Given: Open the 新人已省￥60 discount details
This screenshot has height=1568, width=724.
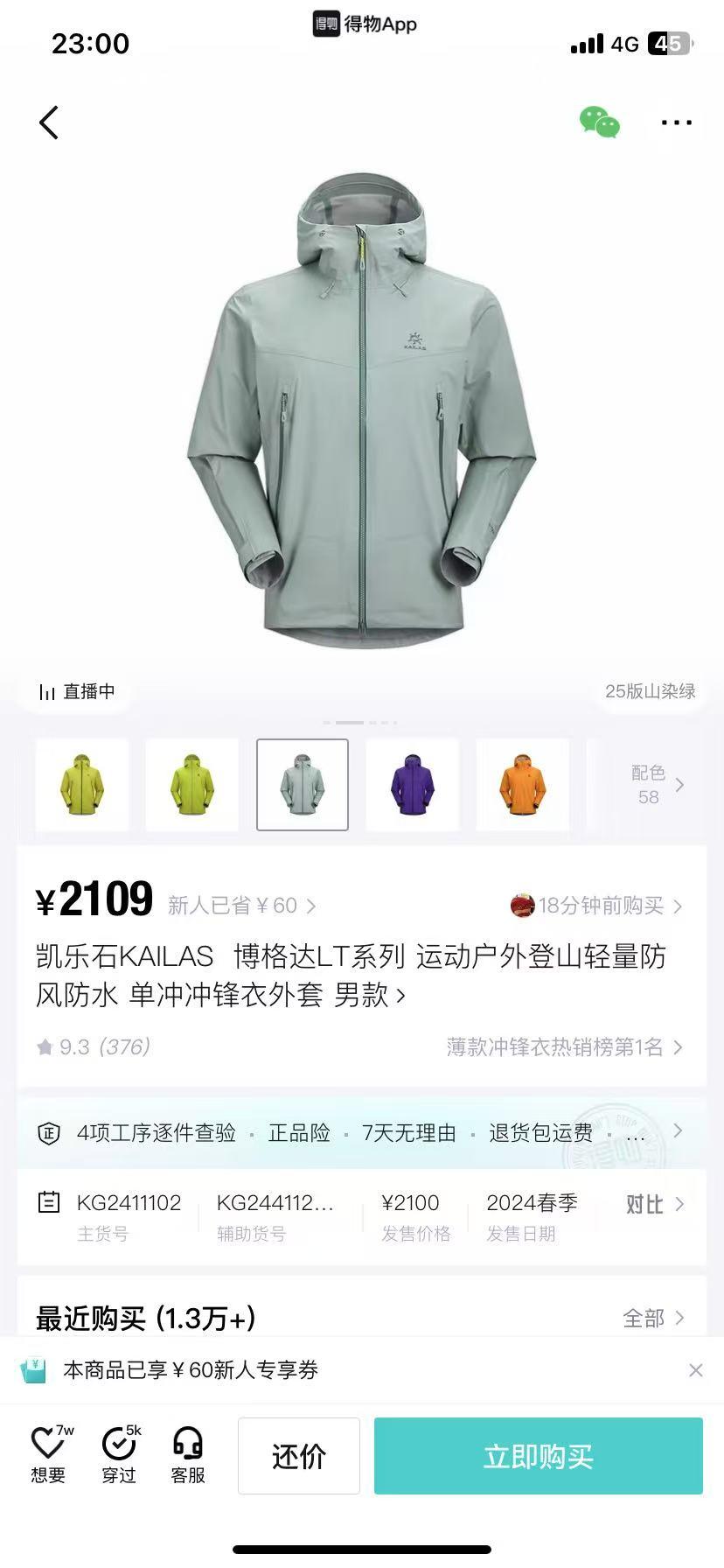Looking at the screenshot, I should (241, 906).
